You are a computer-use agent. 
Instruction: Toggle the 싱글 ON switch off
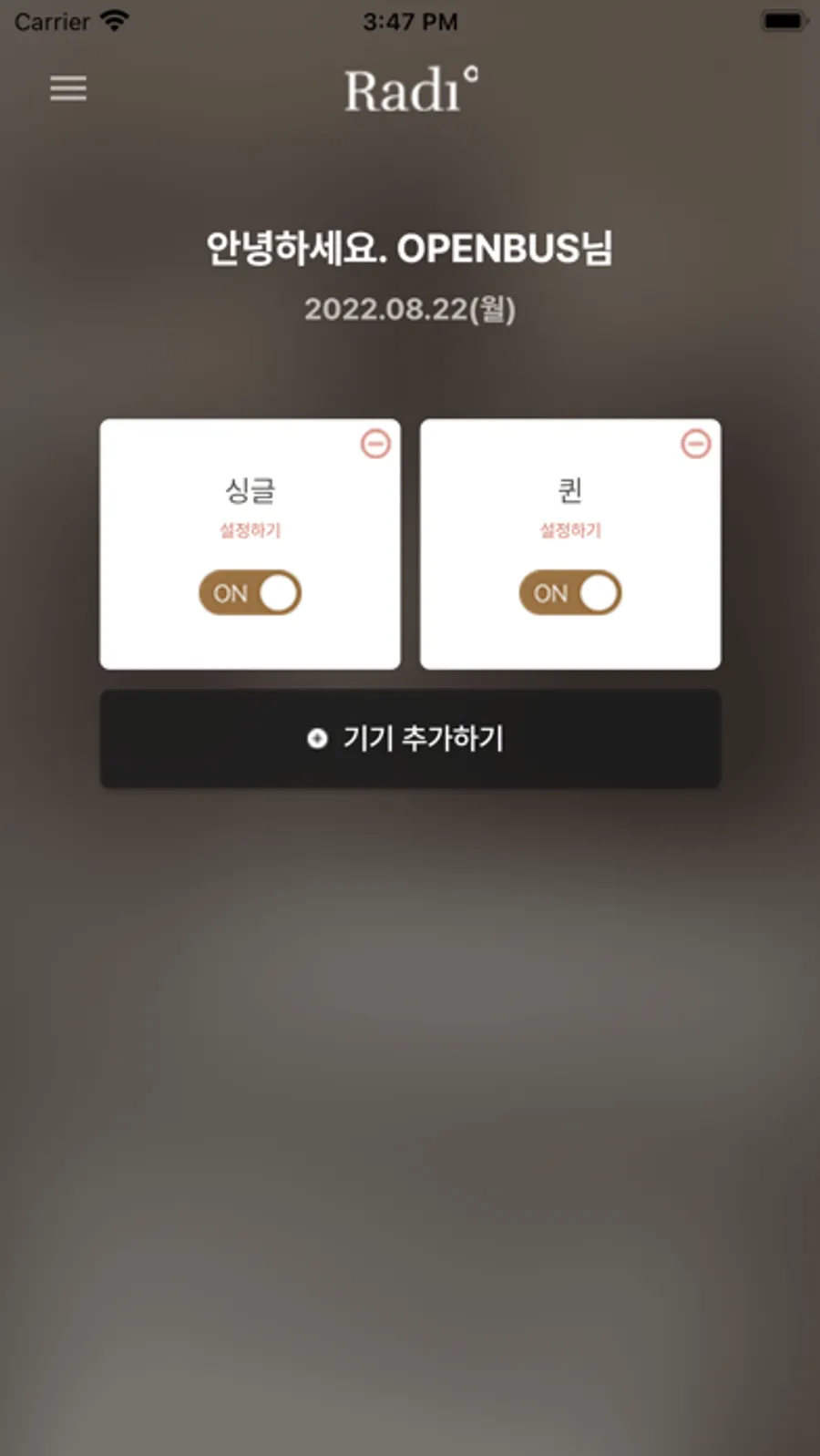pos(251,593)
